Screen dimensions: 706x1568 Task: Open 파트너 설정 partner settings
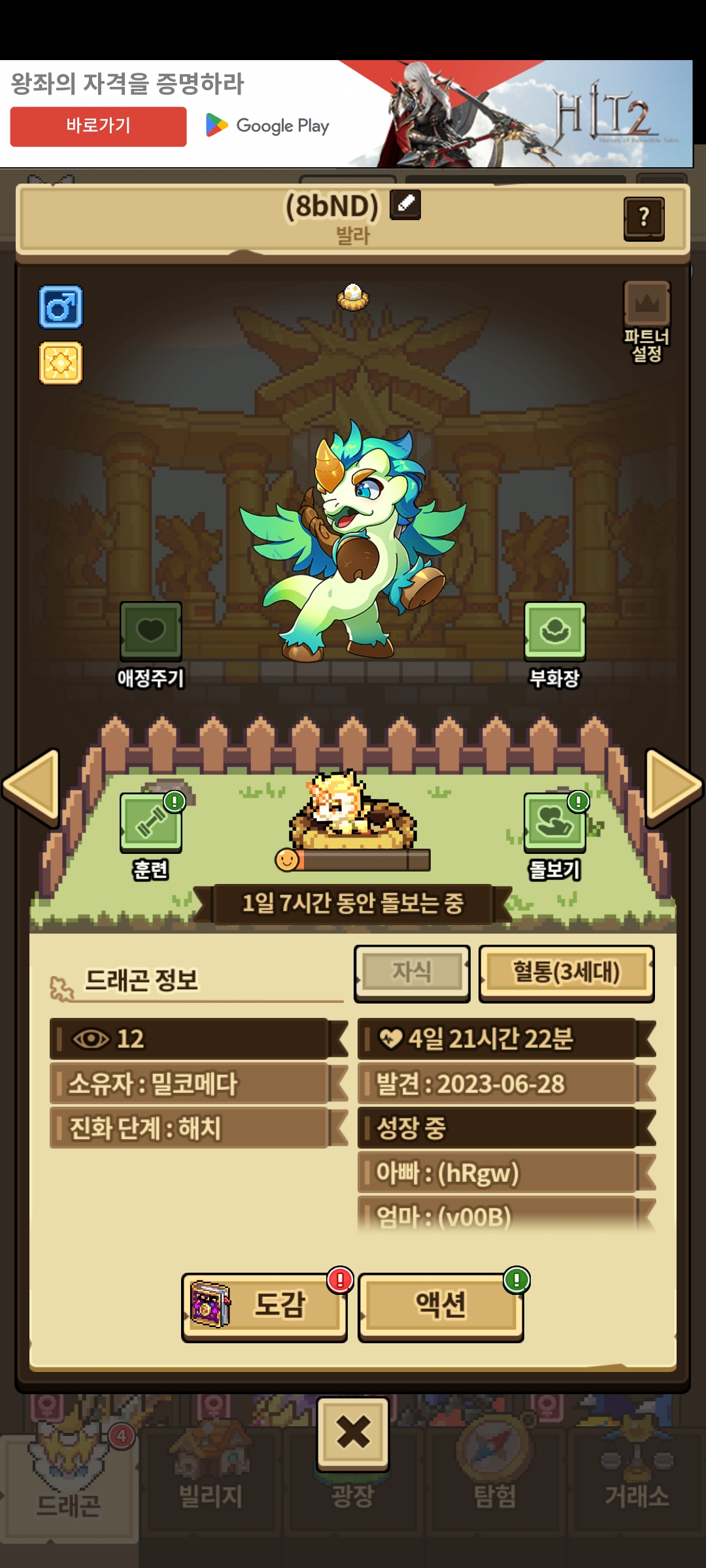tap(646, 320)
